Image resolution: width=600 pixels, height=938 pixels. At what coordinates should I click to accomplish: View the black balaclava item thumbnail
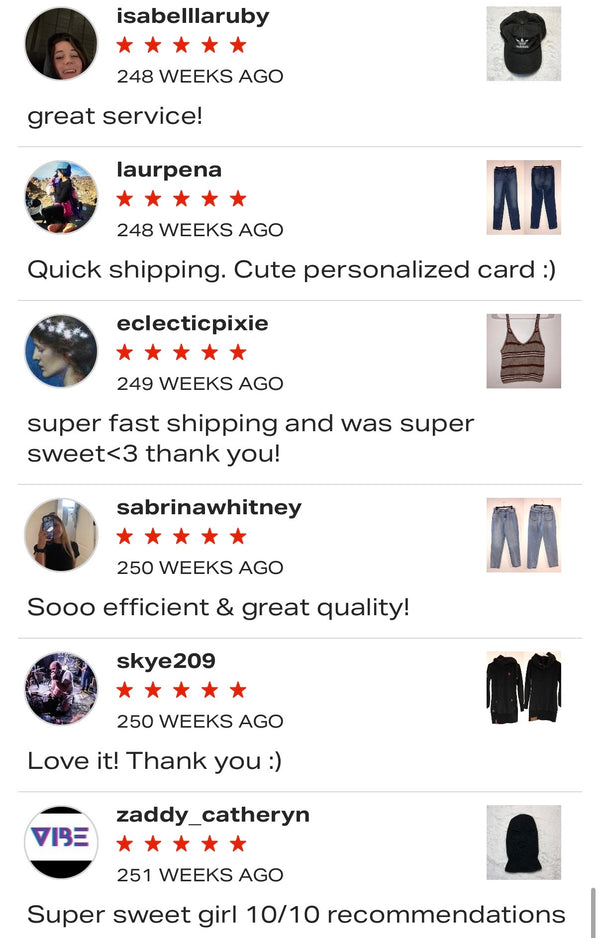click(523, 842)
